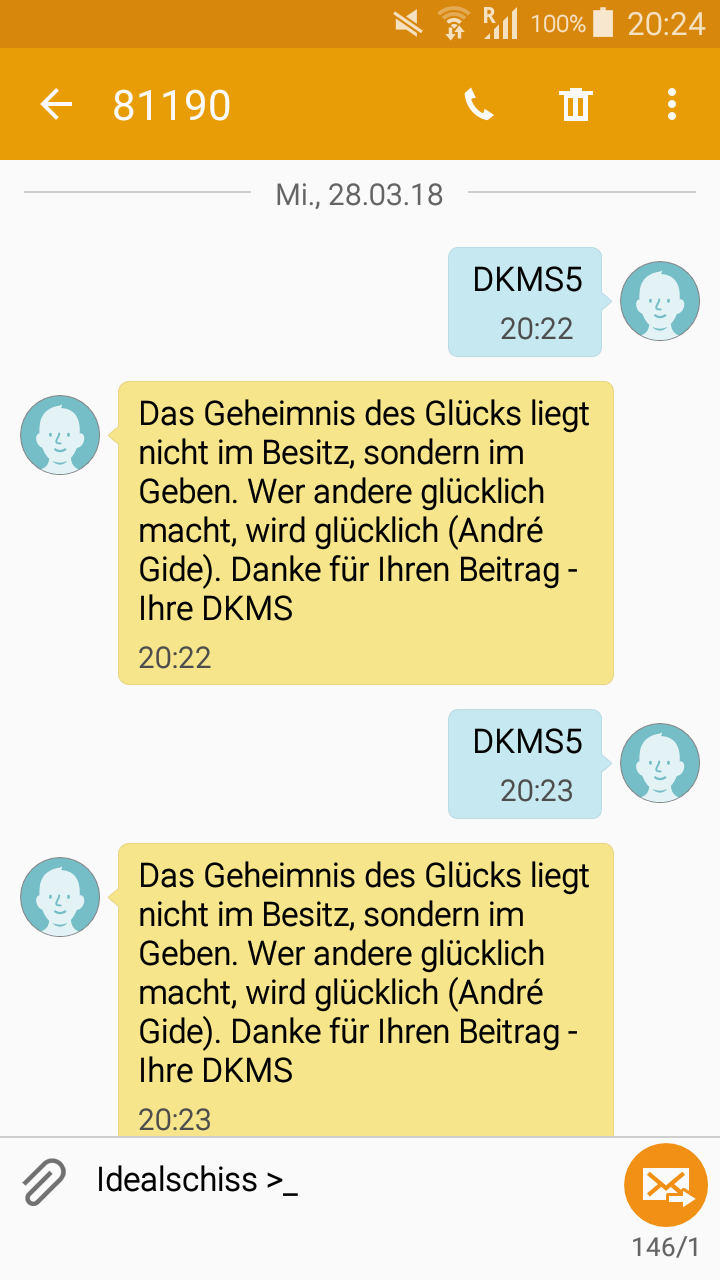Go back using the arrow beside 81190
The width and height of the screenshot is (720, 1280).
pyautogui.click(x=56, y=104)
